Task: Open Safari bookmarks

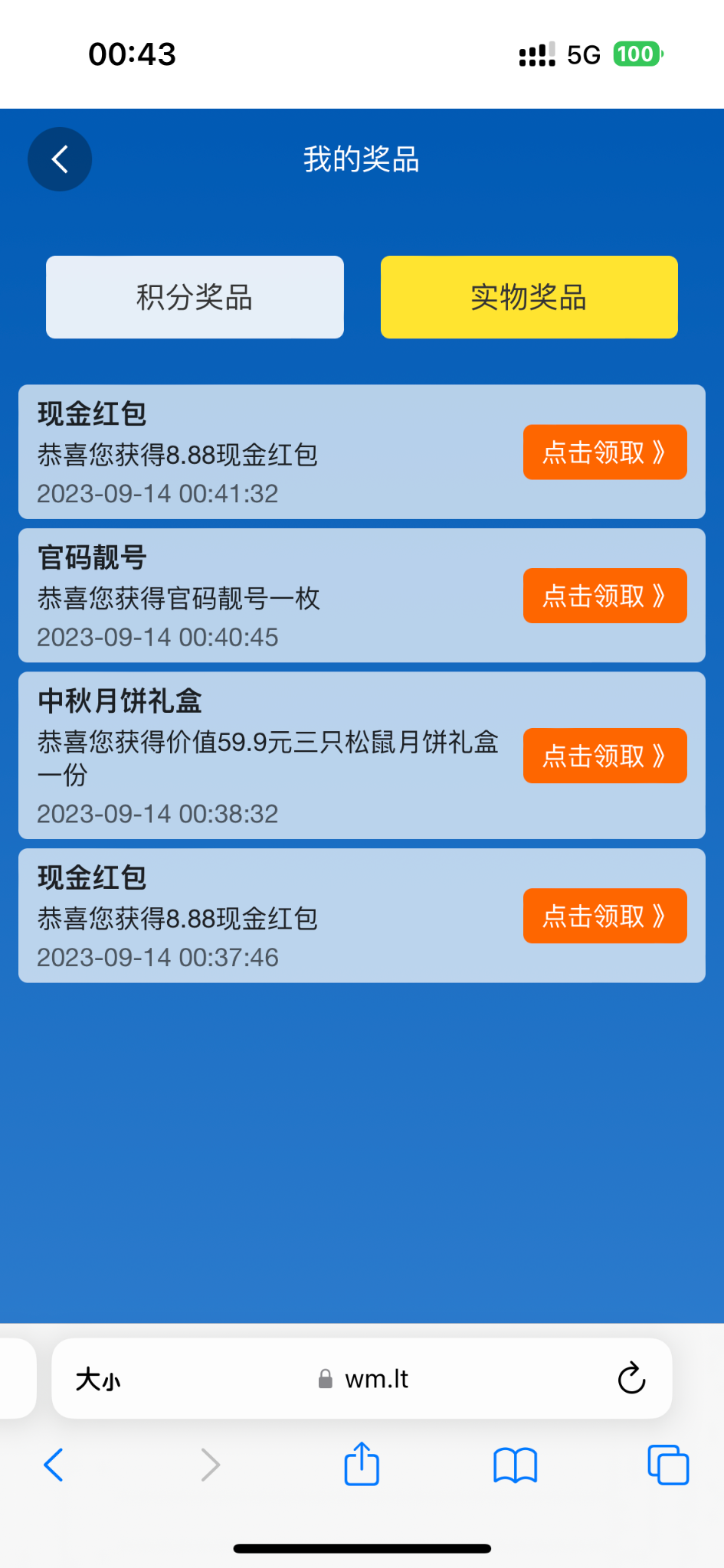Action: [515, 1465]
